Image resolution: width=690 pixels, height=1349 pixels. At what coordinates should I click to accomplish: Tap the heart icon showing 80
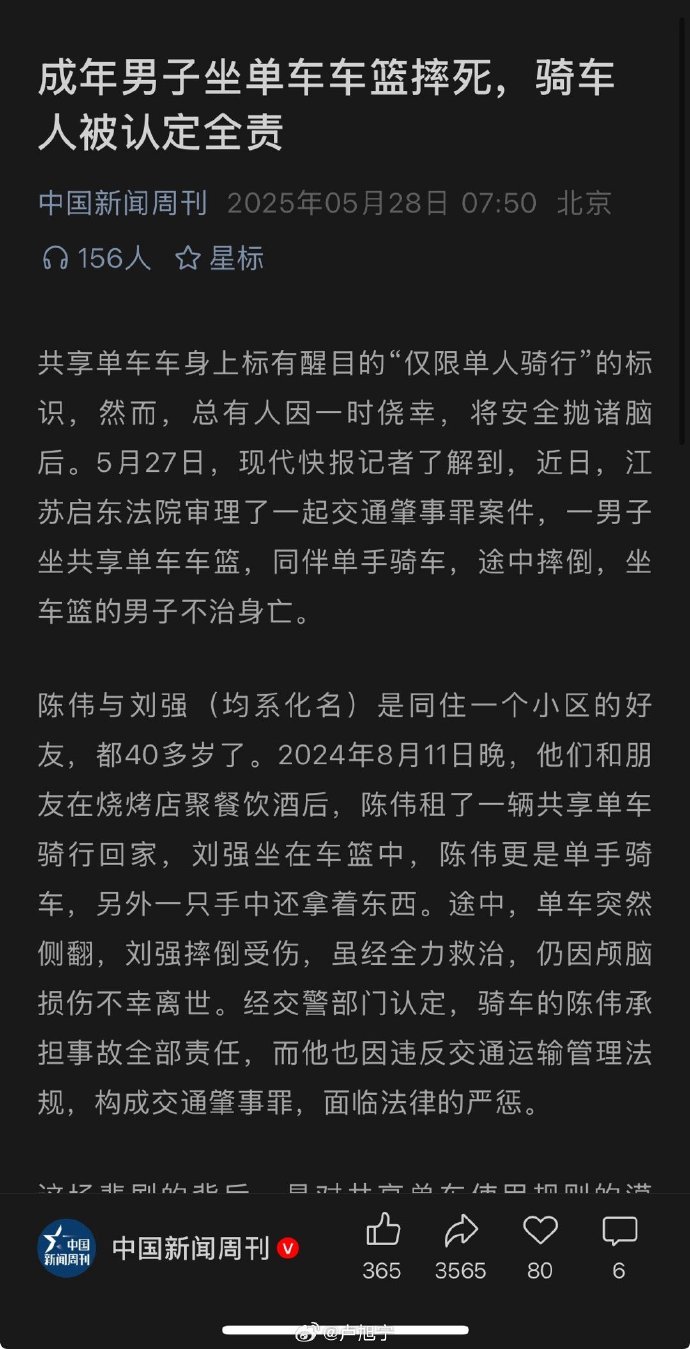point(540,1231)
